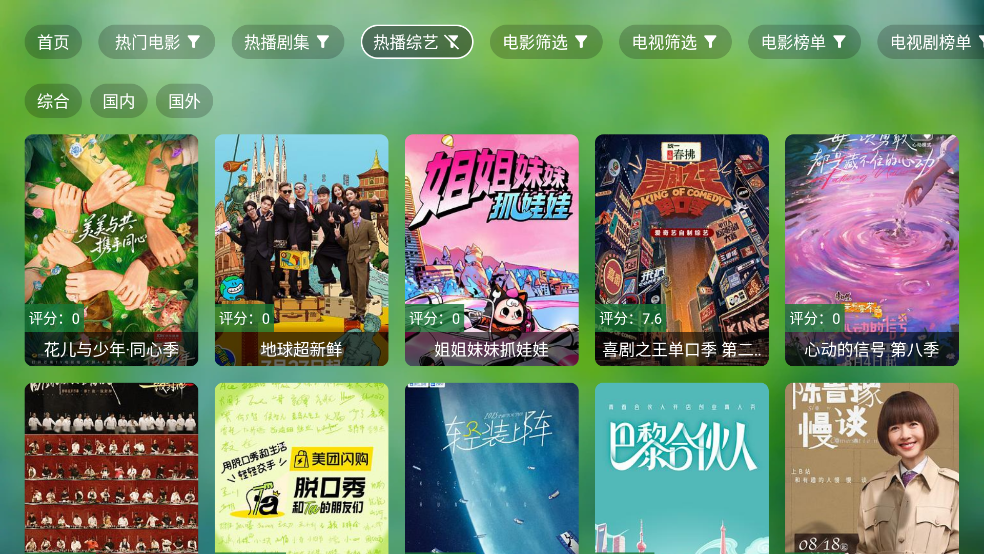Viewport: 984px width, 554px height.
Task: Open the 美团闪购 脱口秀 poster card
Action: tap(301, 468)
